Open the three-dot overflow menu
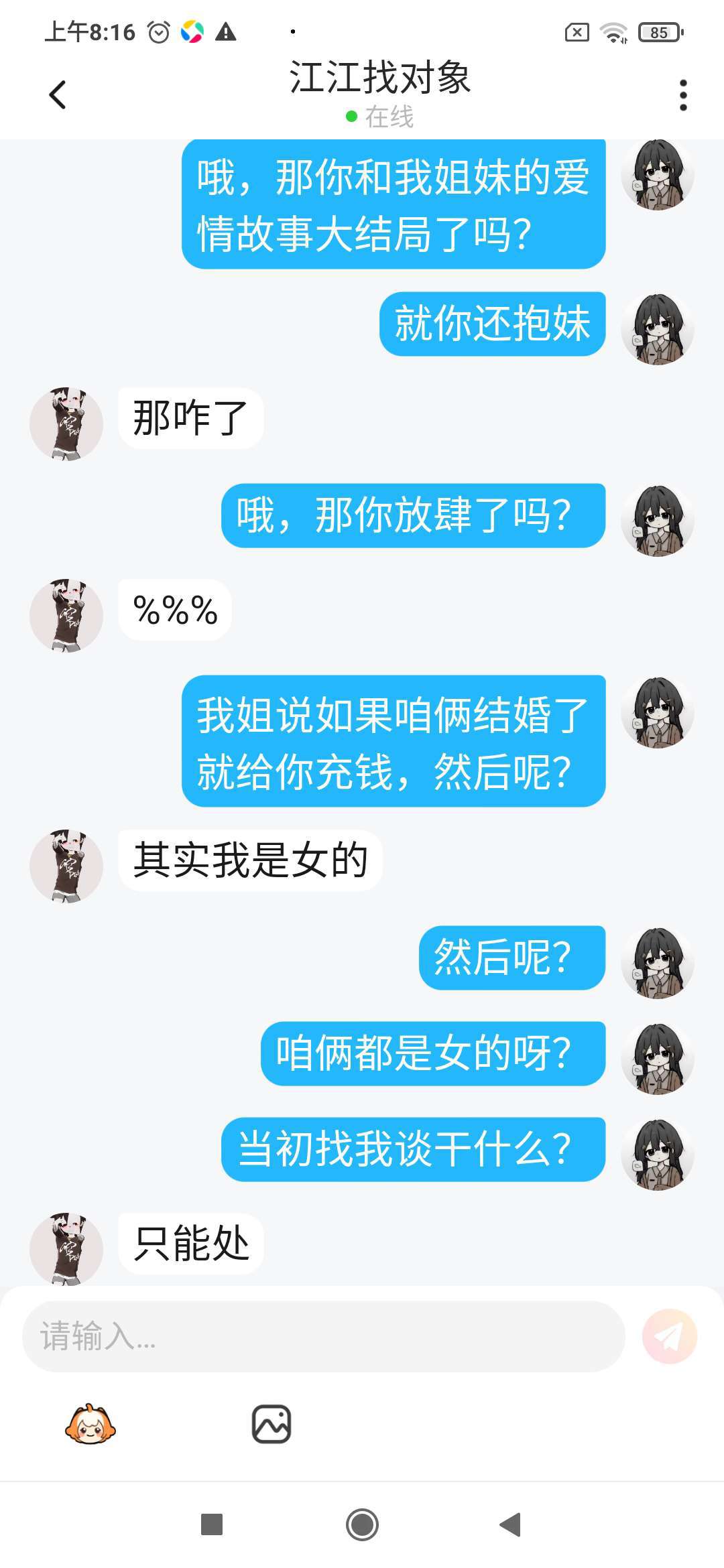 (683, 95)
